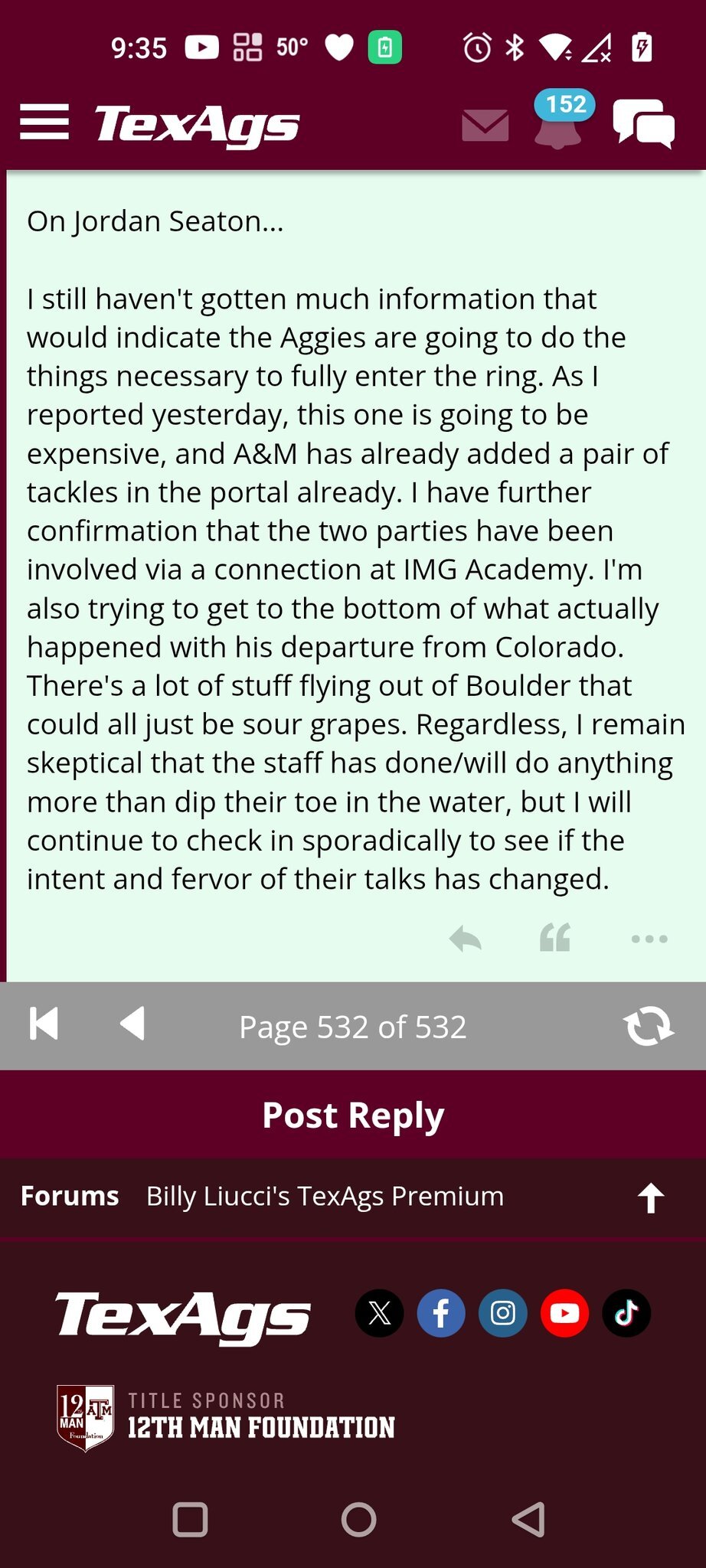Viewport: 706px width, 1568px height.
Task: Quote the Jordan Seaton post
Action: point(555,938)
